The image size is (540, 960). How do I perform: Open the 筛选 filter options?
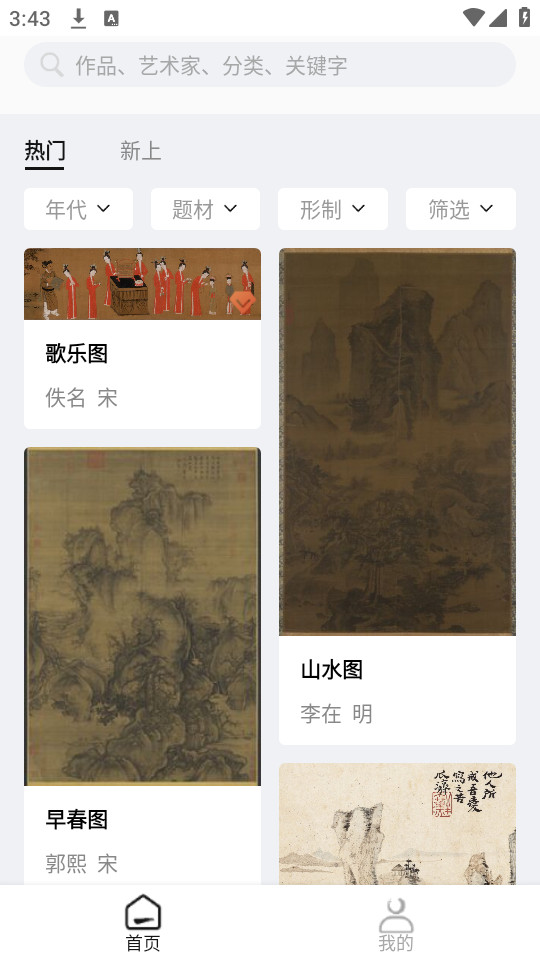460,209
